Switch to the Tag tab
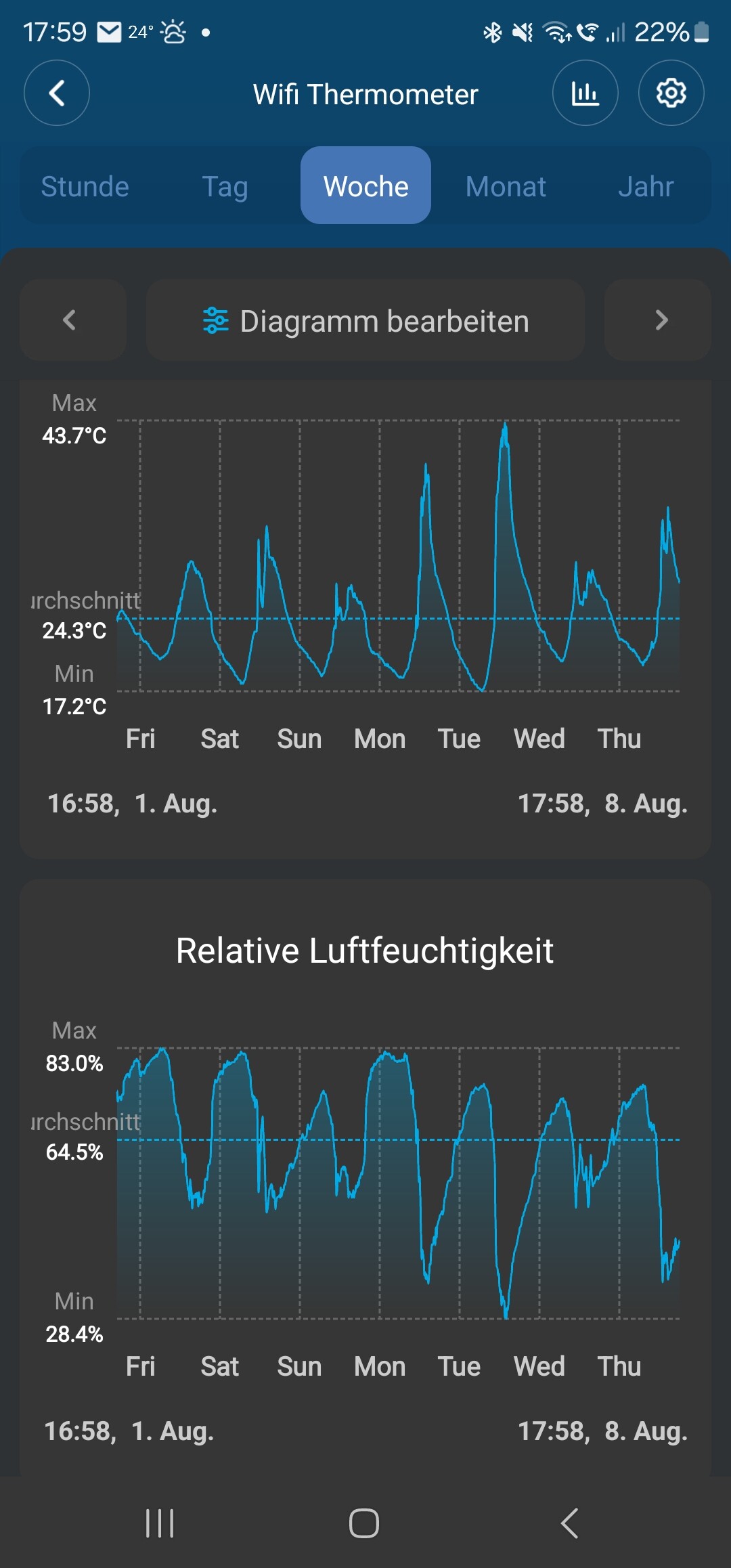This screenshot has width=731, height=1568. (225, 186)
